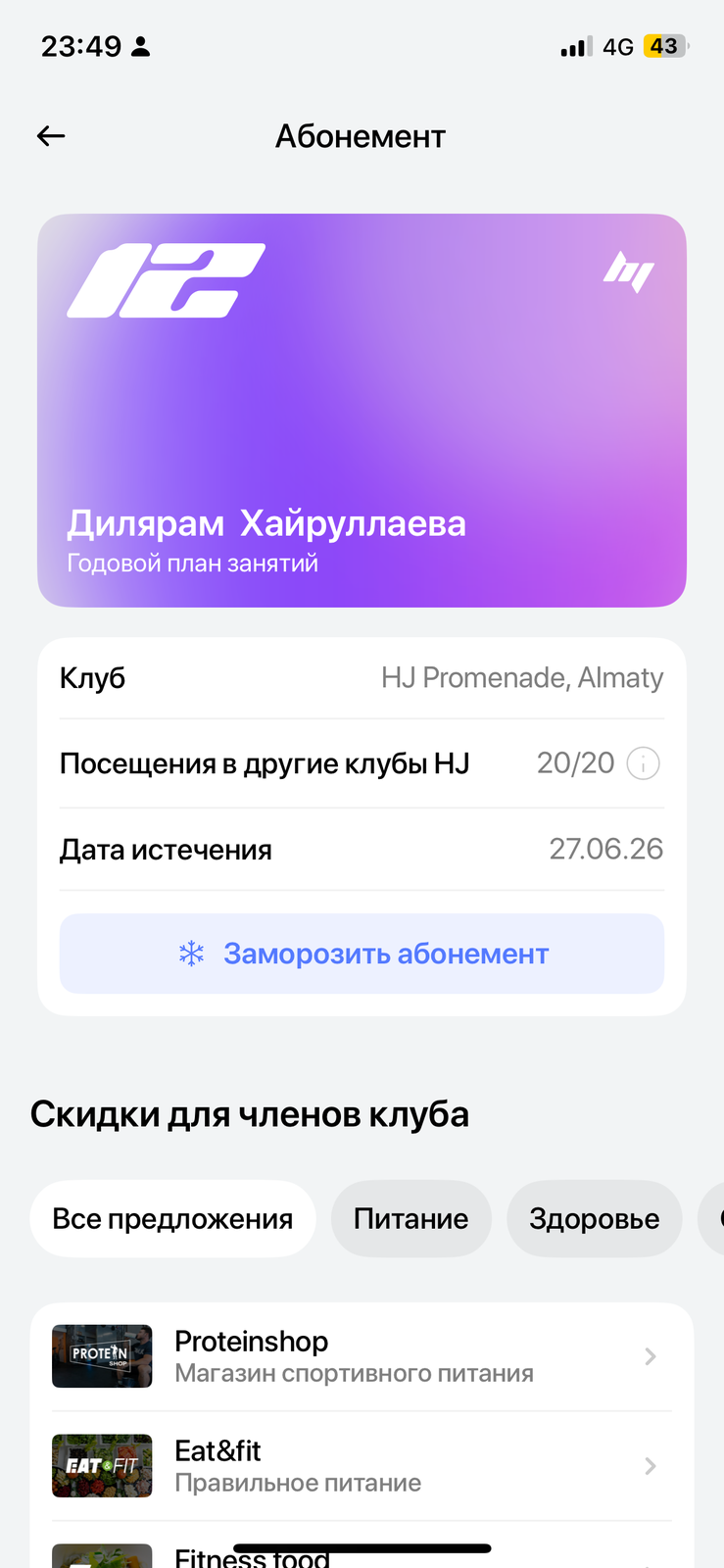
Task: Open the Абонемент screen title
Action: click(361, 136)
